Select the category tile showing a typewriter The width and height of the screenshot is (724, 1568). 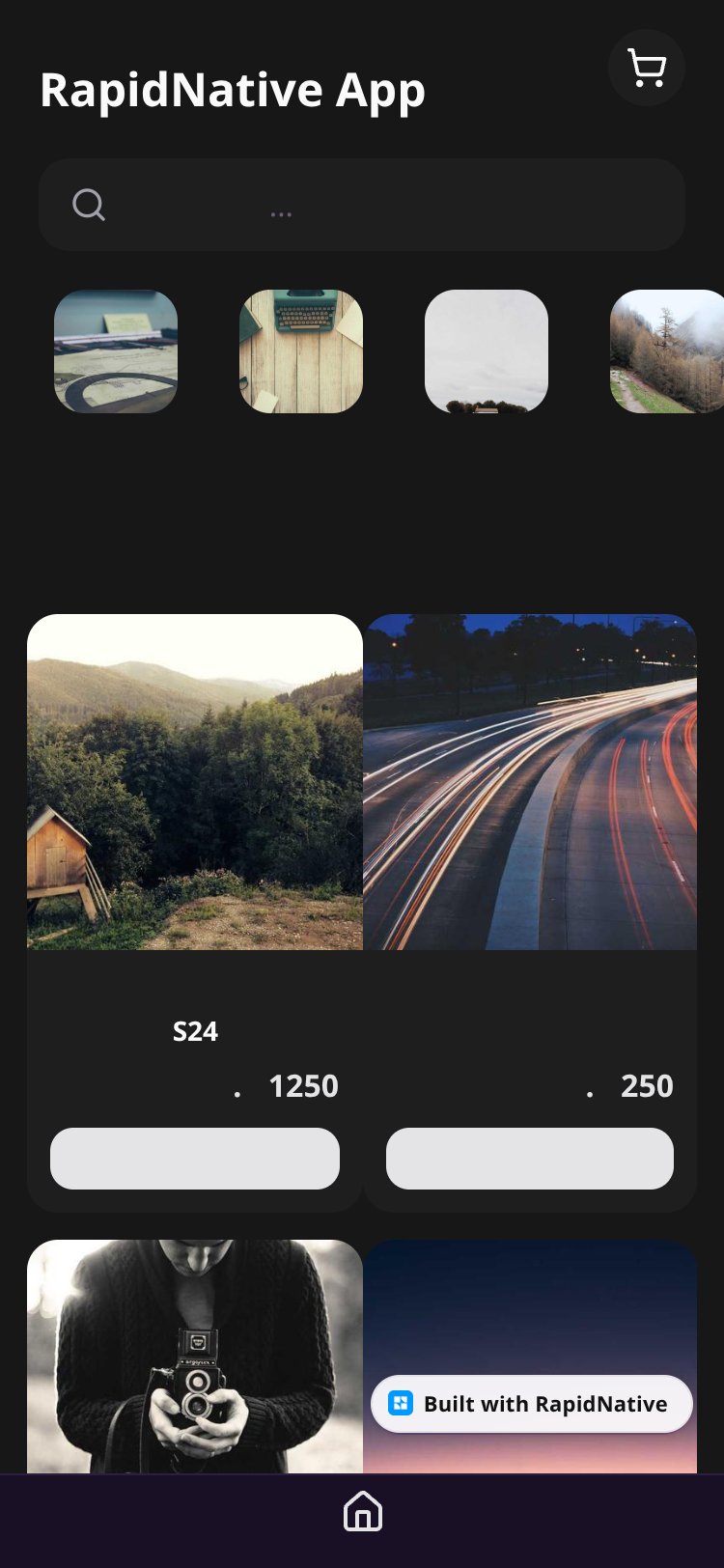301,351
